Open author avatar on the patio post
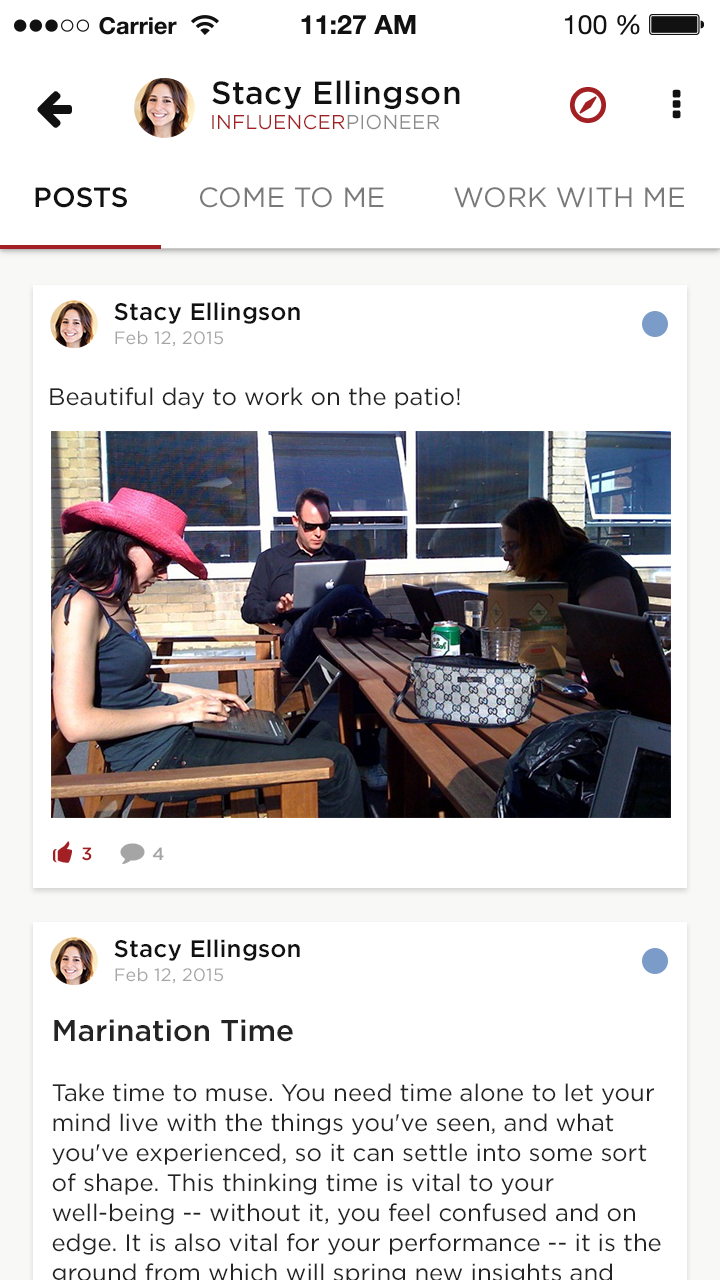 pyautogui.click(x=74, y=324)
